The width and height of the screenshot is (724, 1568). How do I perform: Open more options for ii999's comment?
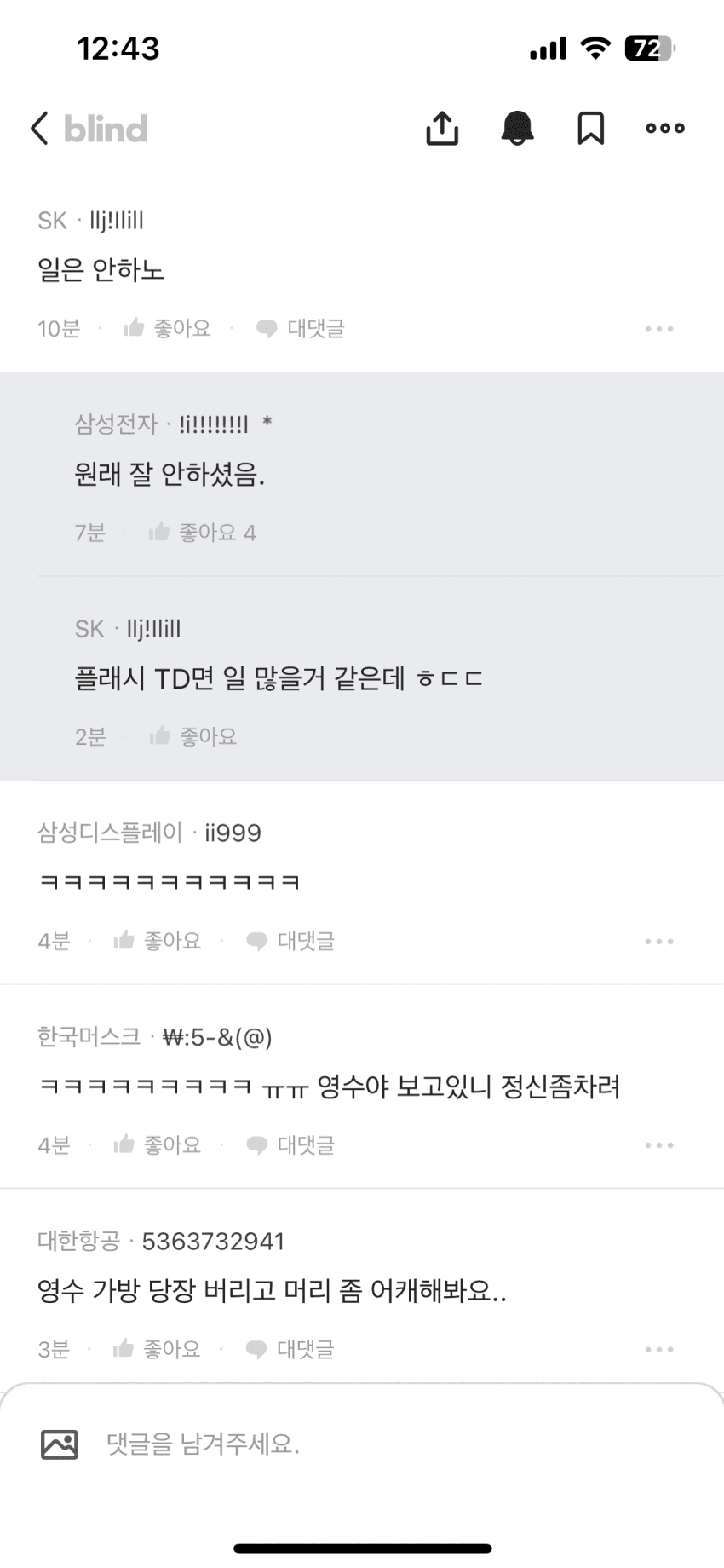[x=659, y=942]
